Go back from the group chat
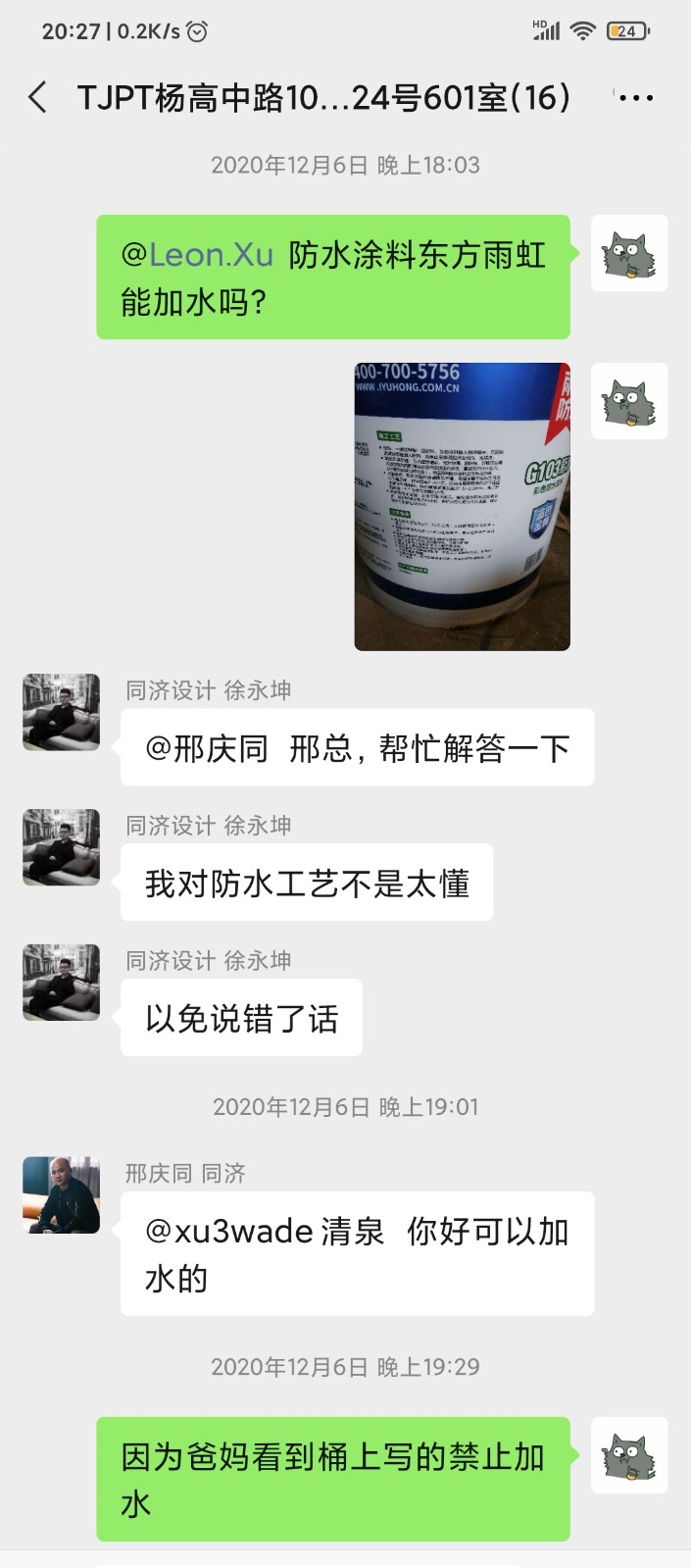Screen dimensions: 691x1568 38,97
